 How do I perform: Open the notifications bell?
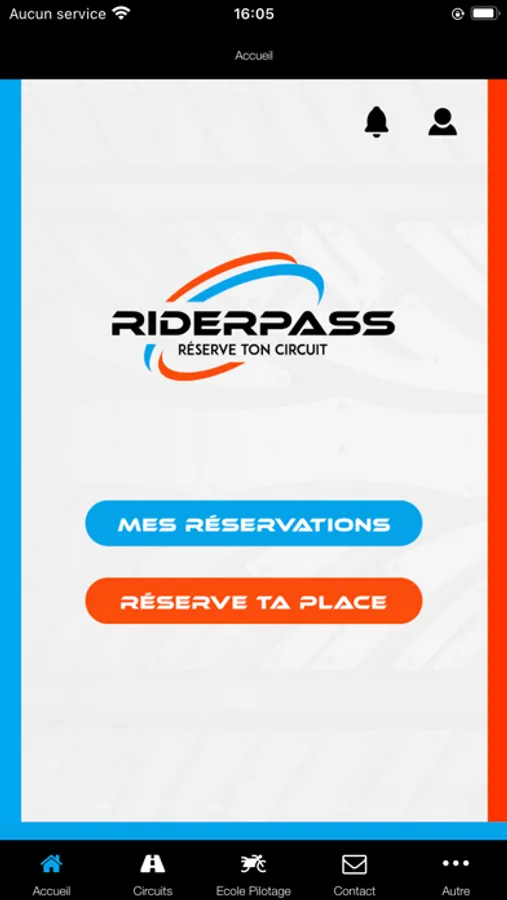[377, 122]
